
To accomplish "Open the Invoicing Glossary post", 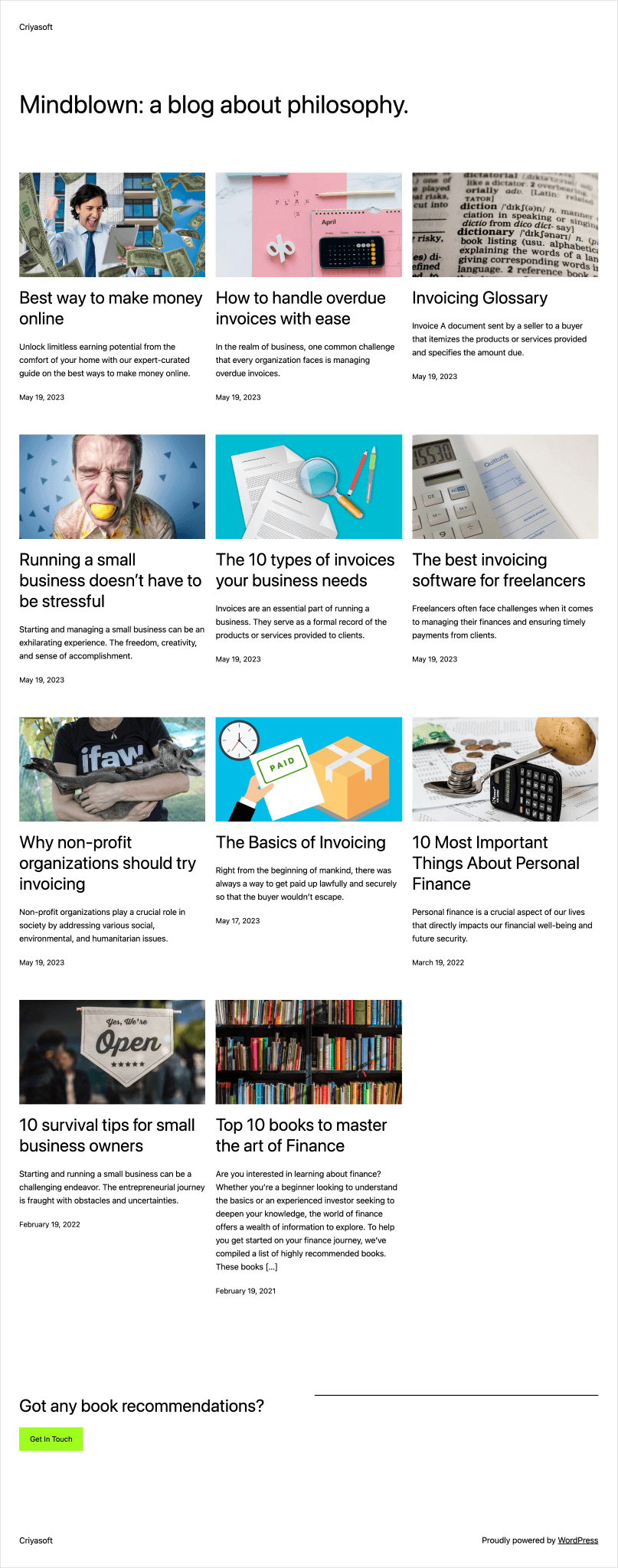I will [x=479, y=298].
